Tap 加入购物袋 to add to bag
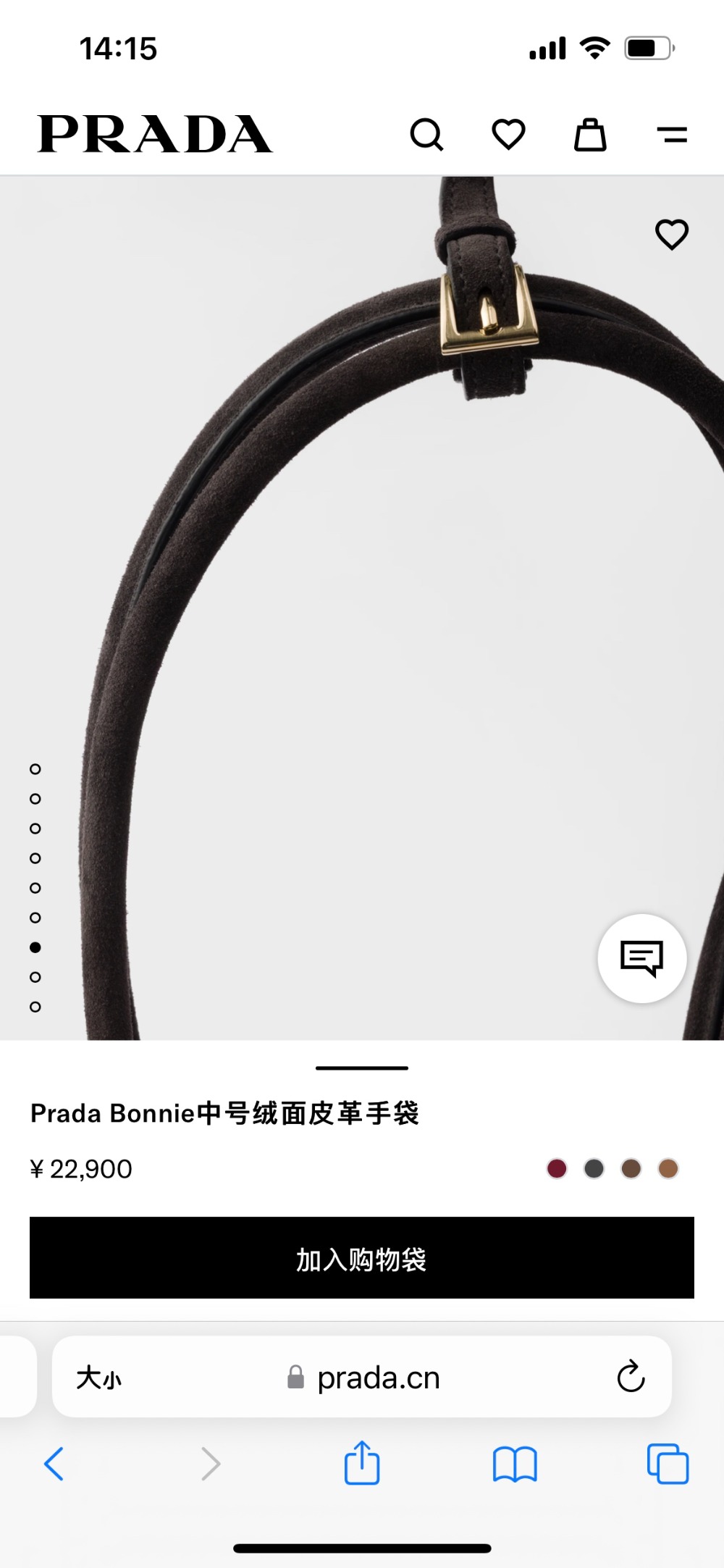724x1568 pixels. 362,1258
